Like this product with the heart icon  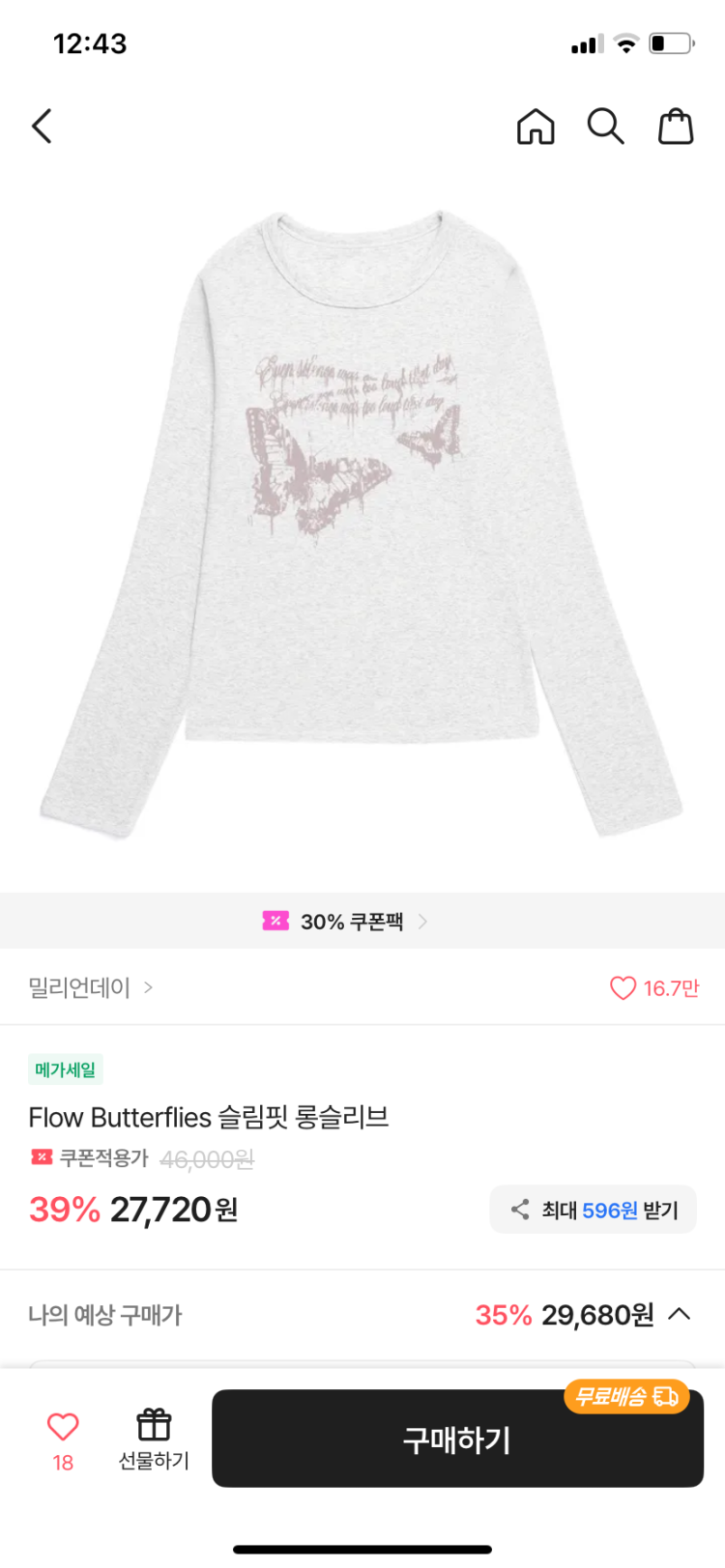point(63,1428)
